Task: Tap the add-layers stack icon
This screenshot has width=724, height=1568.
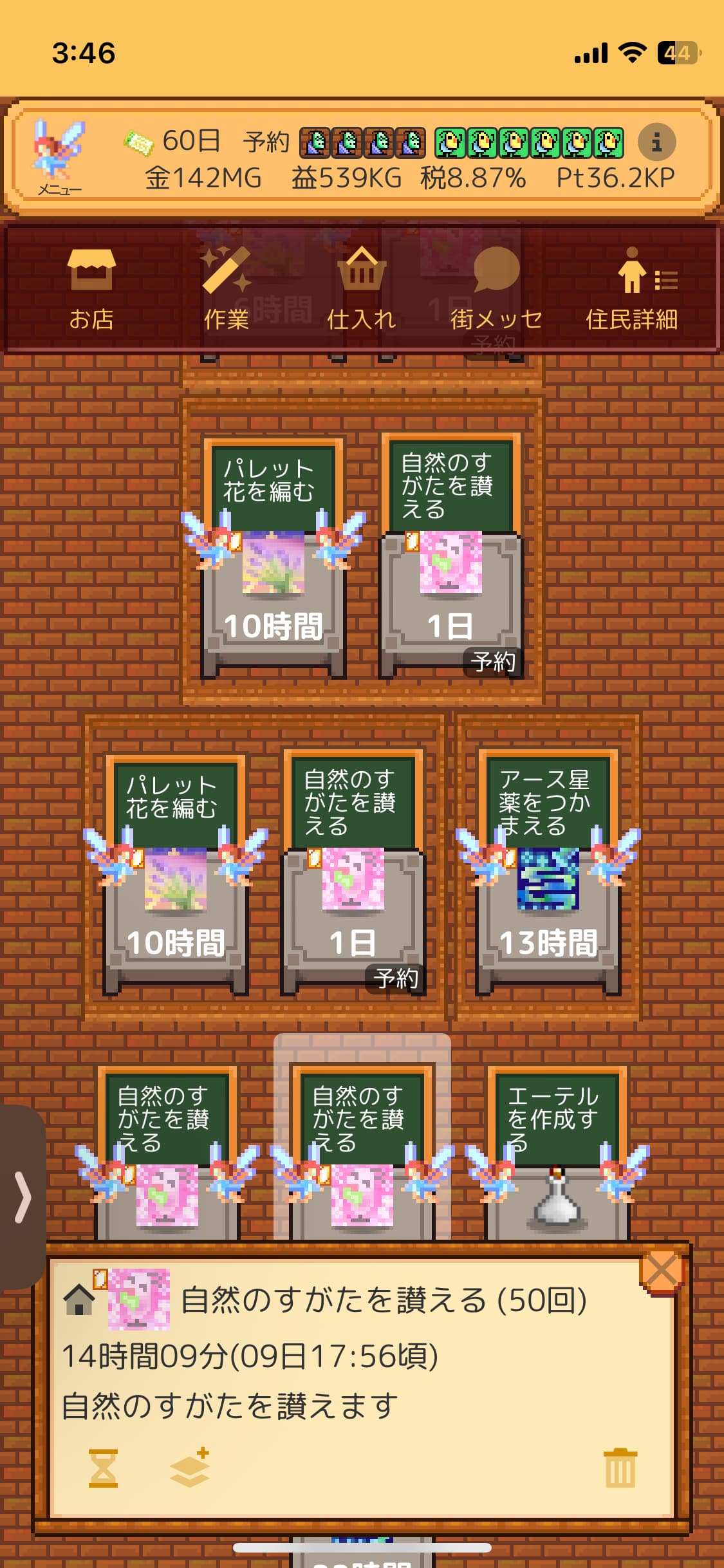Action: pos(190,1469)
